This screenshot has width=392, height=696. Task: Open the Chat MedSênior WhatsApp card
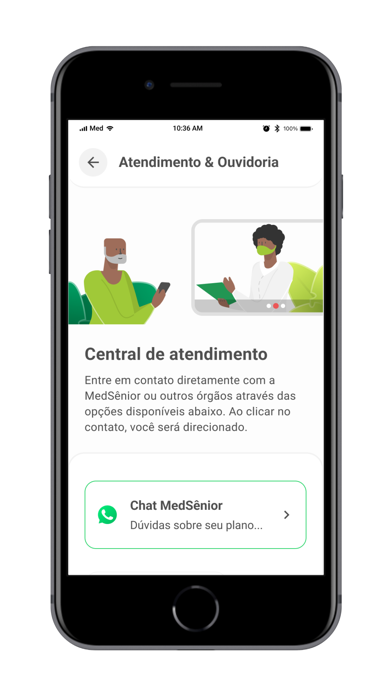[x=195, y=515]
